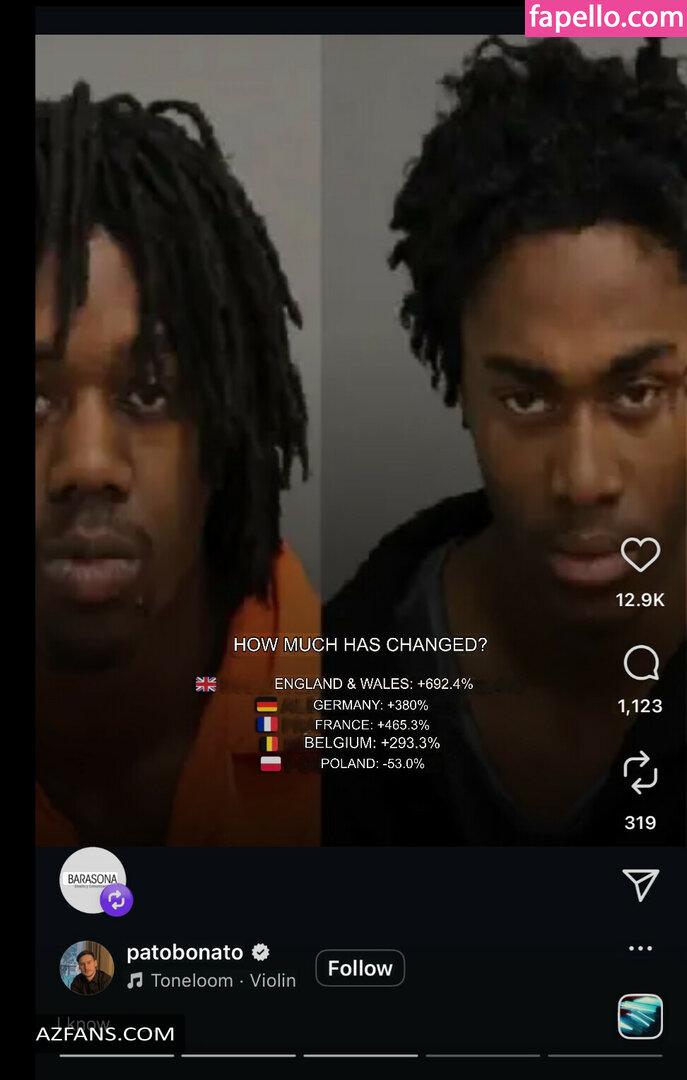
Task: Open patobonato's profile picture
Action: (87, 967)
